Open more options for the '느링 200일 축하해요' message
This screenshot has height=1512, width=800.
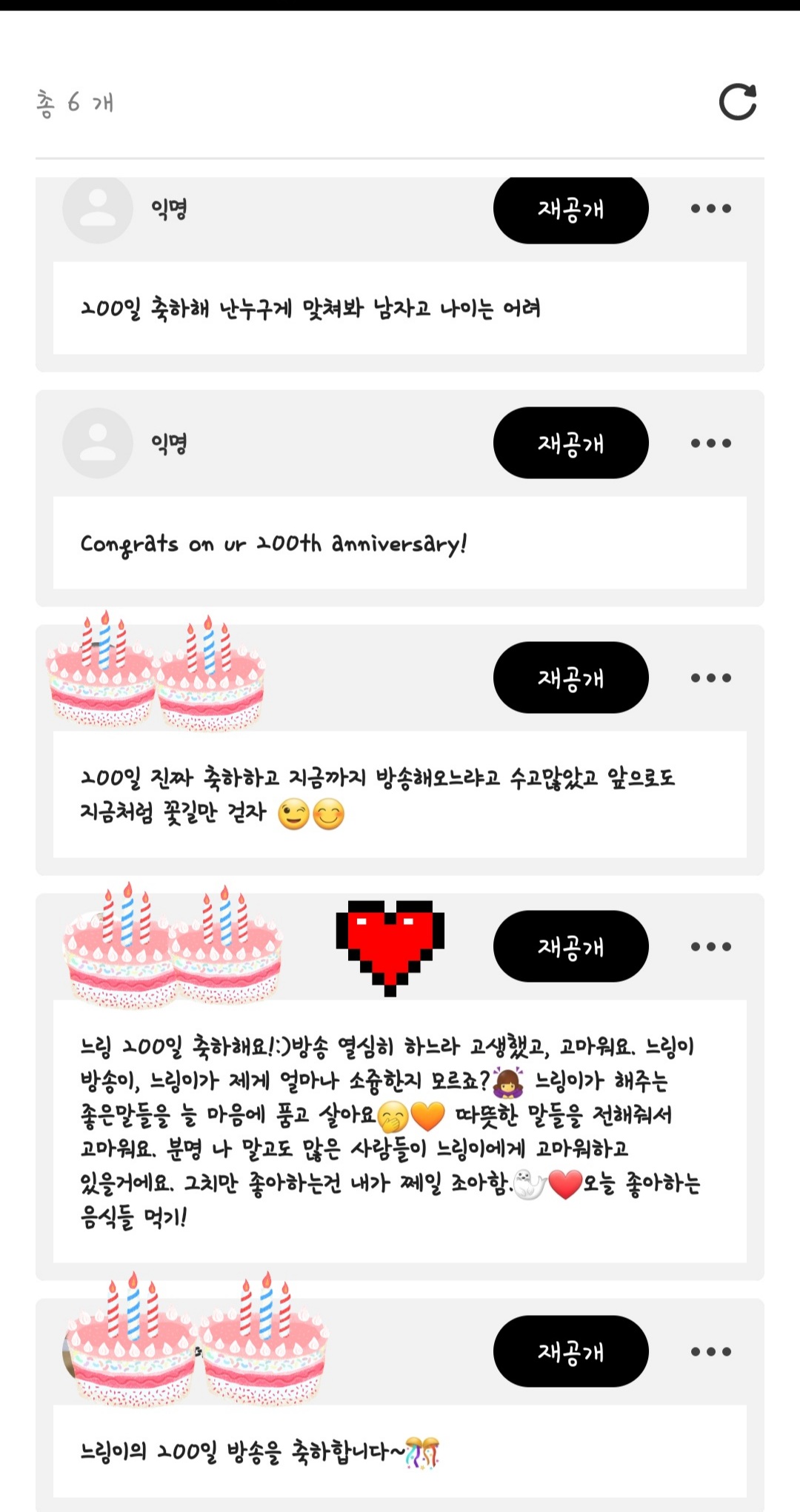pos(710,946)
